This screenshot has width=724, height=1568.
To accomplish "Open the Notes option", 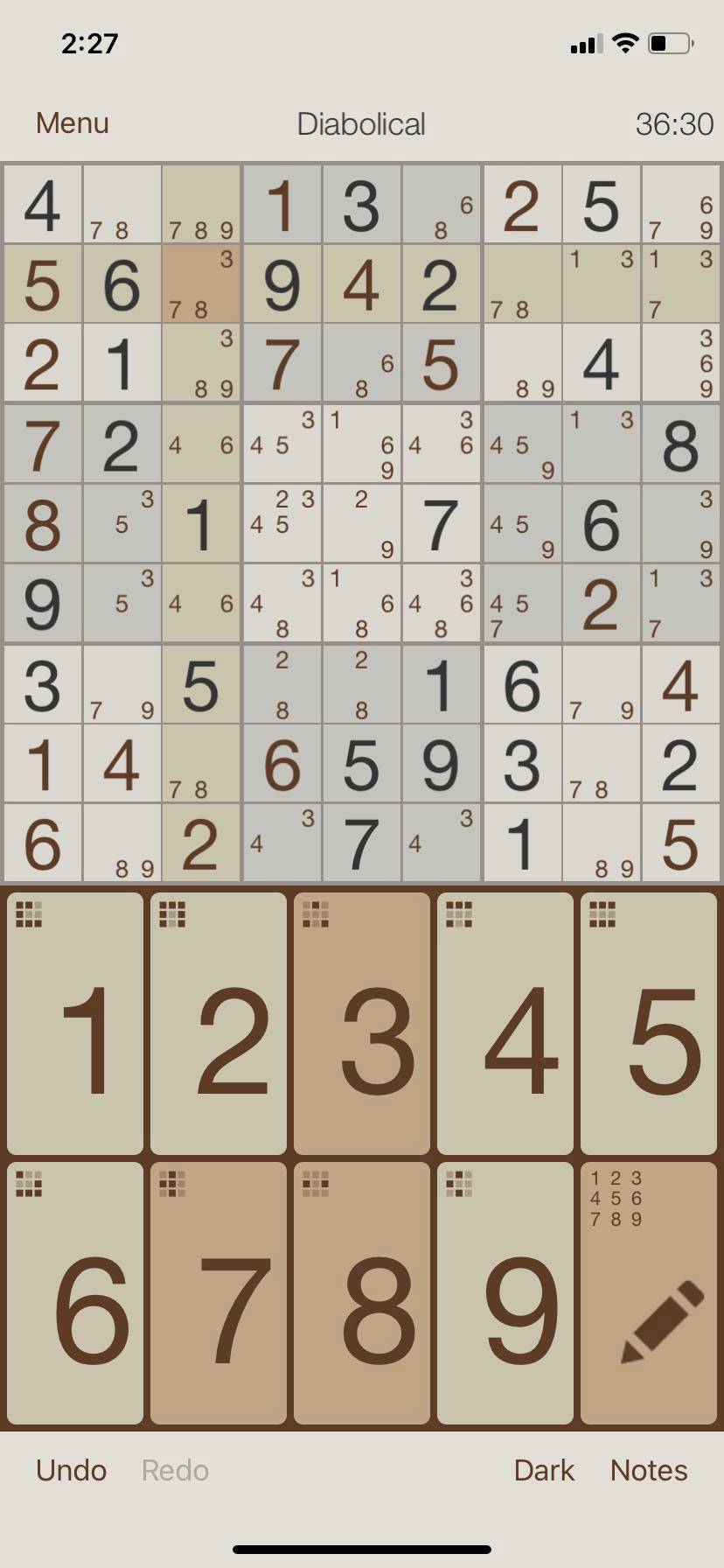I will pyautogui.click(x=649, y=1470).
